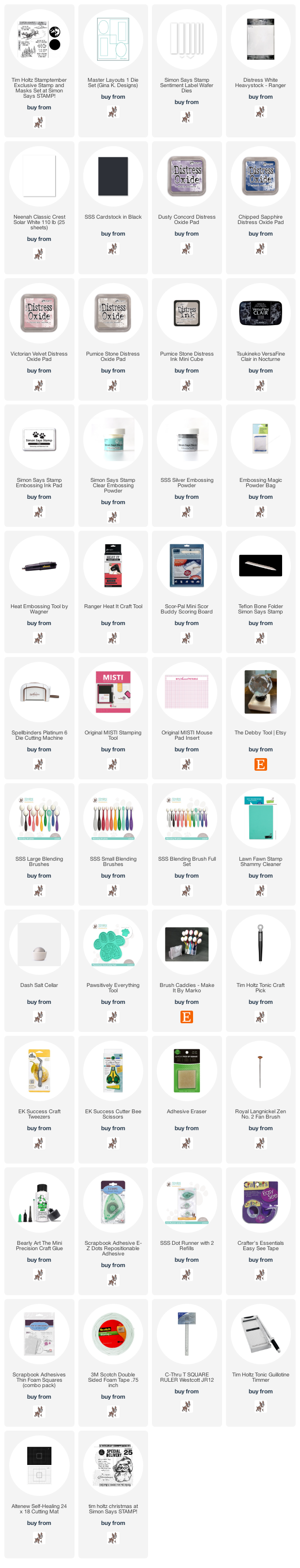Open the Heat Embossing Tool by Wagner
300x1568 pixels.
pos(39,566)
